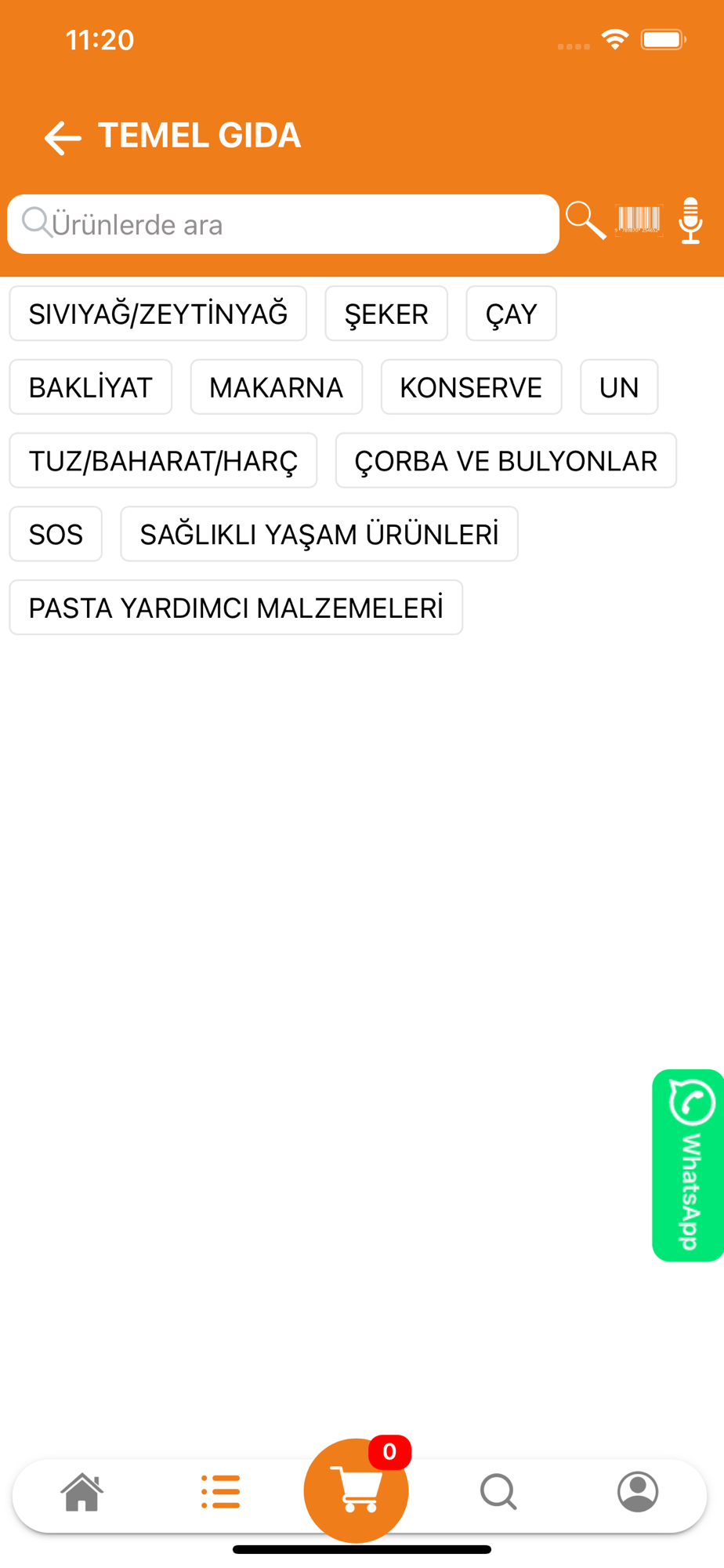Screen dimensions: 724x1568
Task: Open the barcode scanner
Action: pyautogui.click(x=639, y=220)
